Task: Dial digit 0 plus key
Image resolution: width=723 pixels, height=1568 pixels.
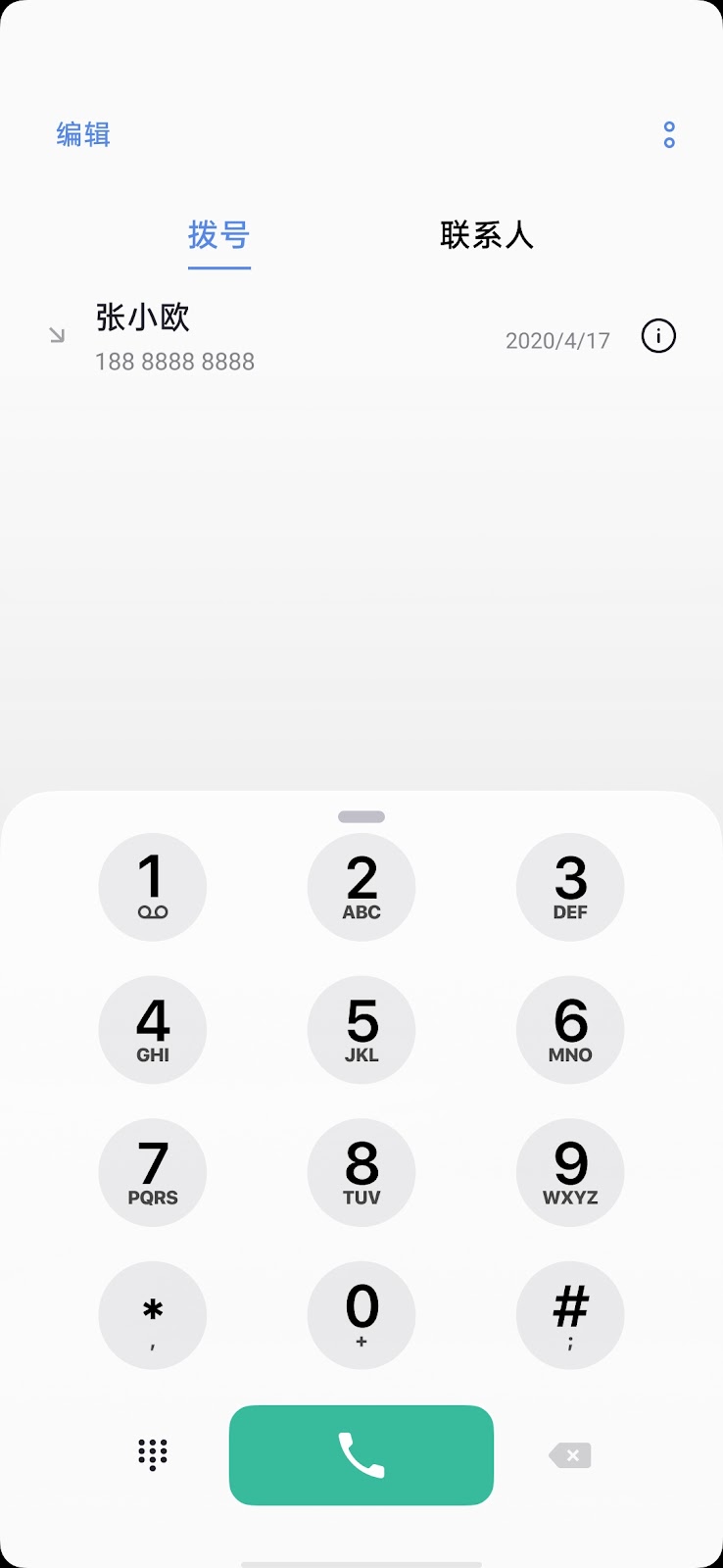Action: click(361, 1315)
